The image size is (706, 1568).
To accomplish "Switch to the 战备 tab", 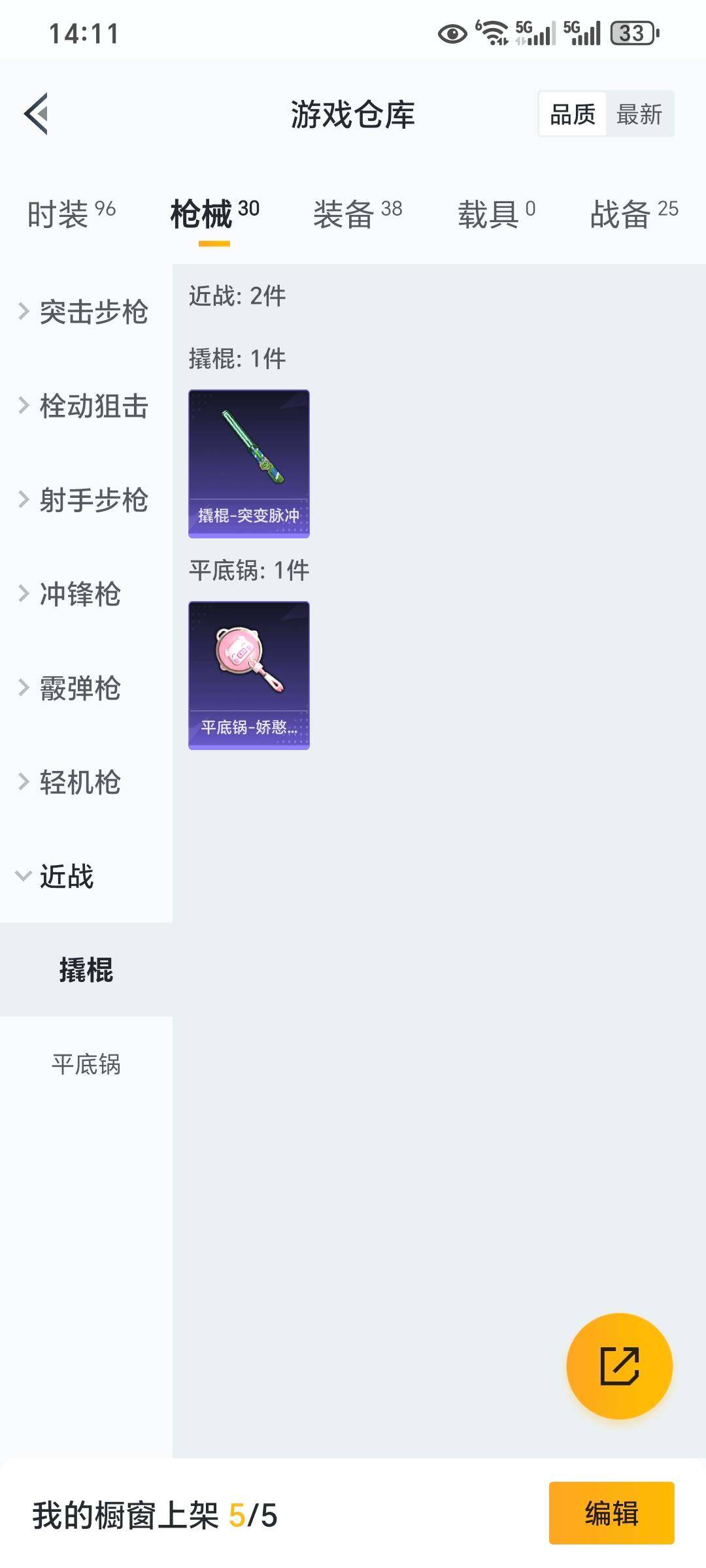I will (634, 214).
